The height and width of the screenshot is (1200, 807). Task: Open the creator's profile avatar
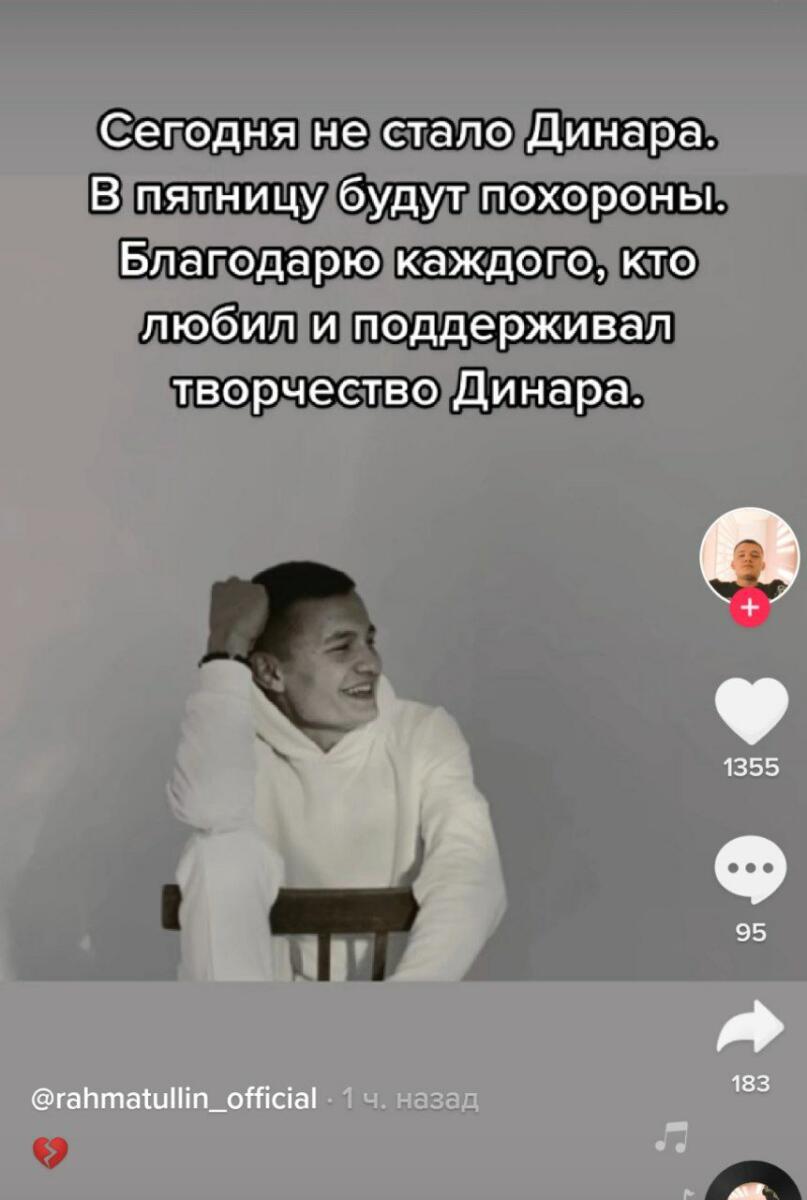tap(749, 554)
